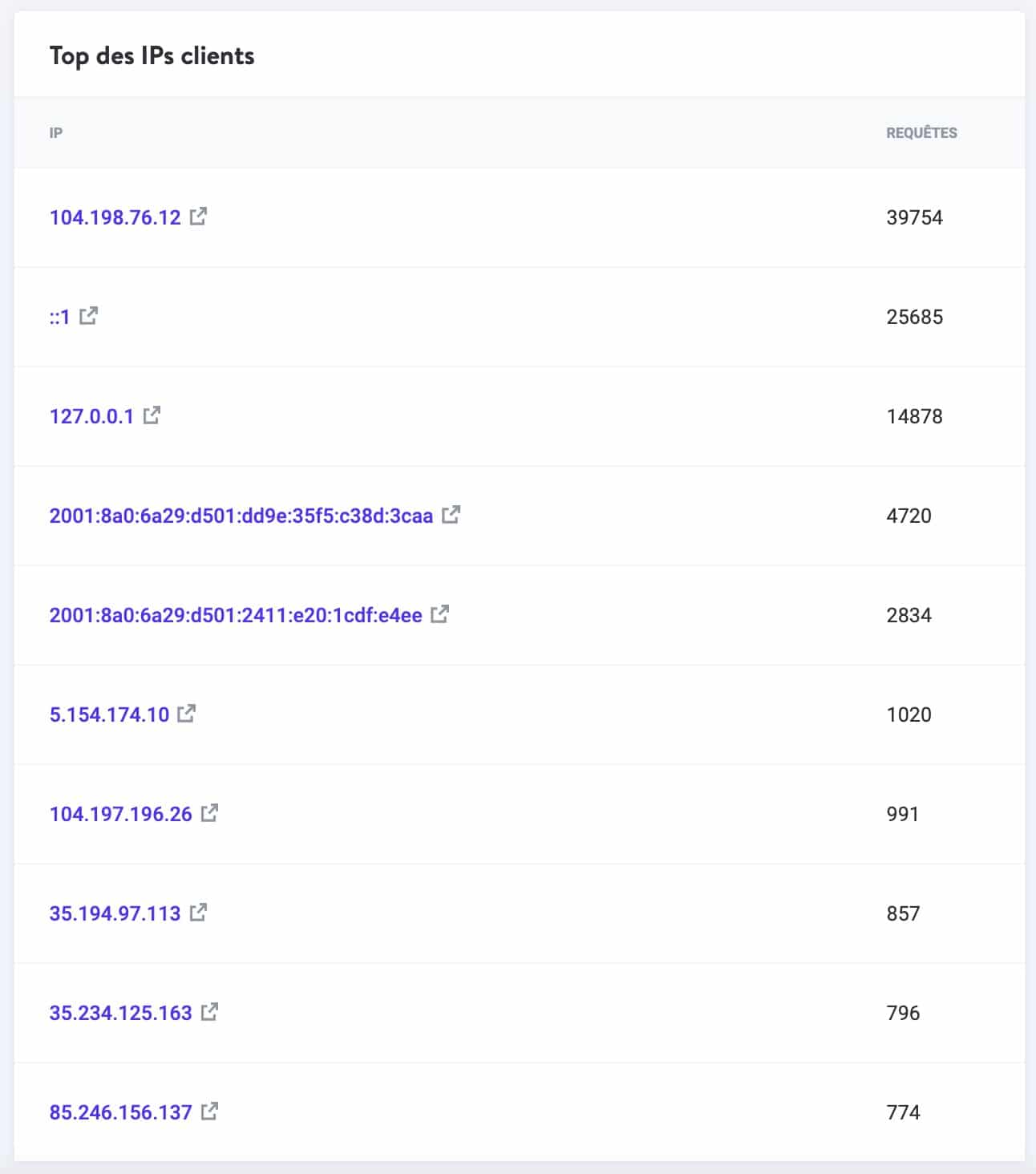Click the IP column header
This screenshot has width=1036, height=1174.
[55, 134]
